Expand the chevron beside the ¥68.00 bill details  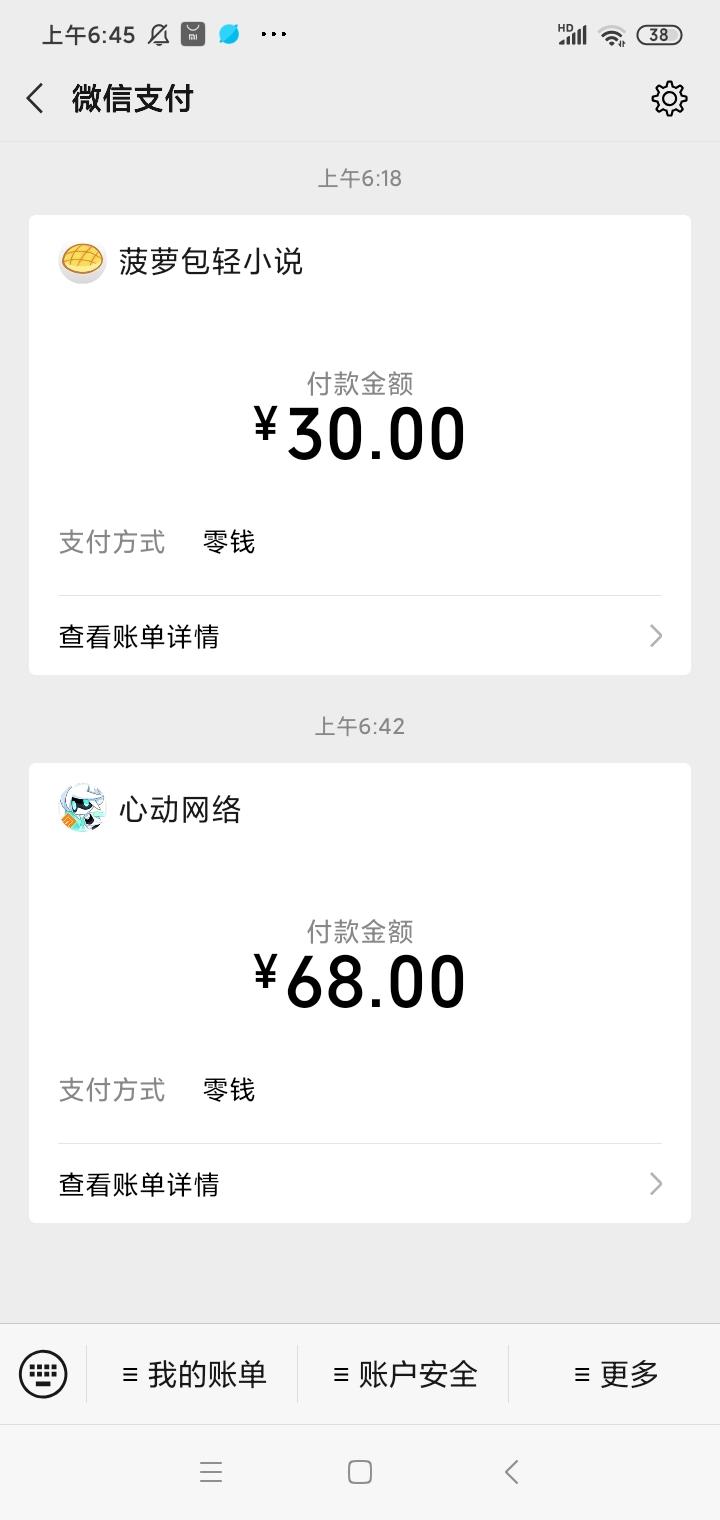pos(655,1184)
